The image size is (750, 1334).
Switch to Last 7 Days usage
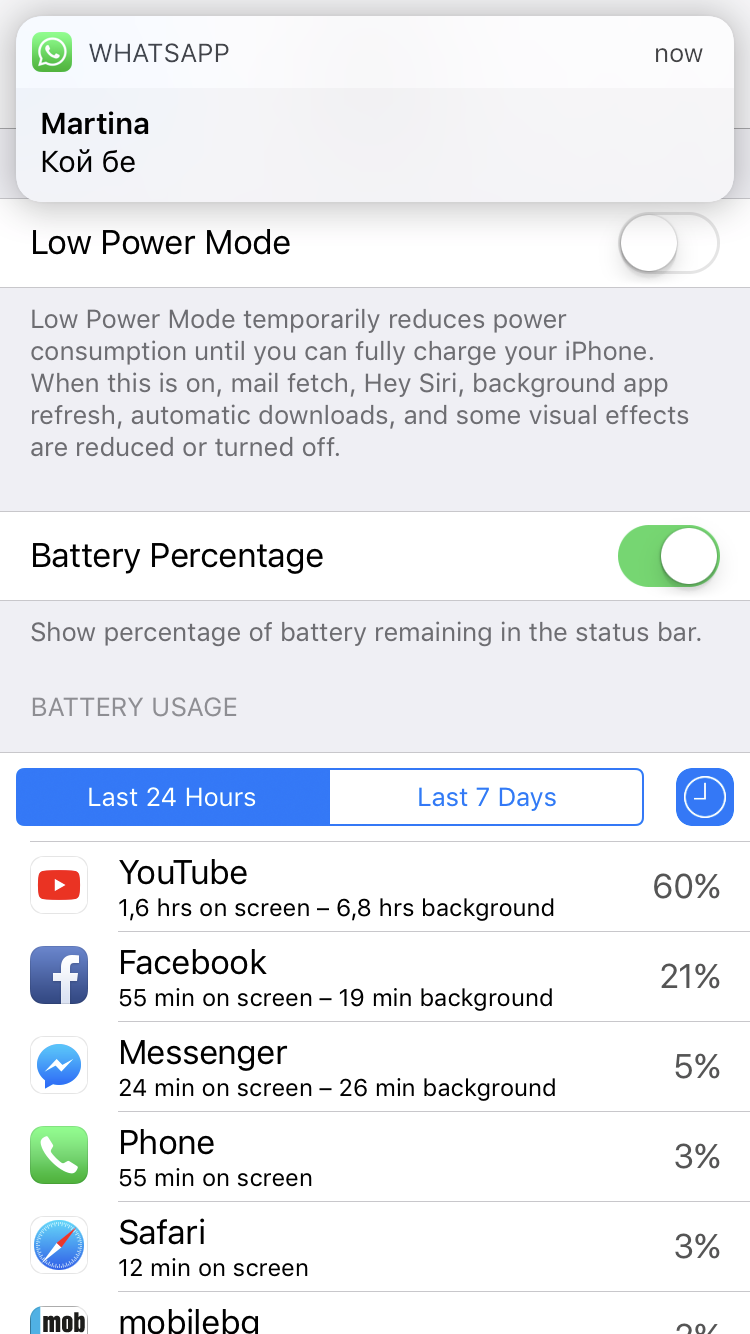tap(486, 797)
